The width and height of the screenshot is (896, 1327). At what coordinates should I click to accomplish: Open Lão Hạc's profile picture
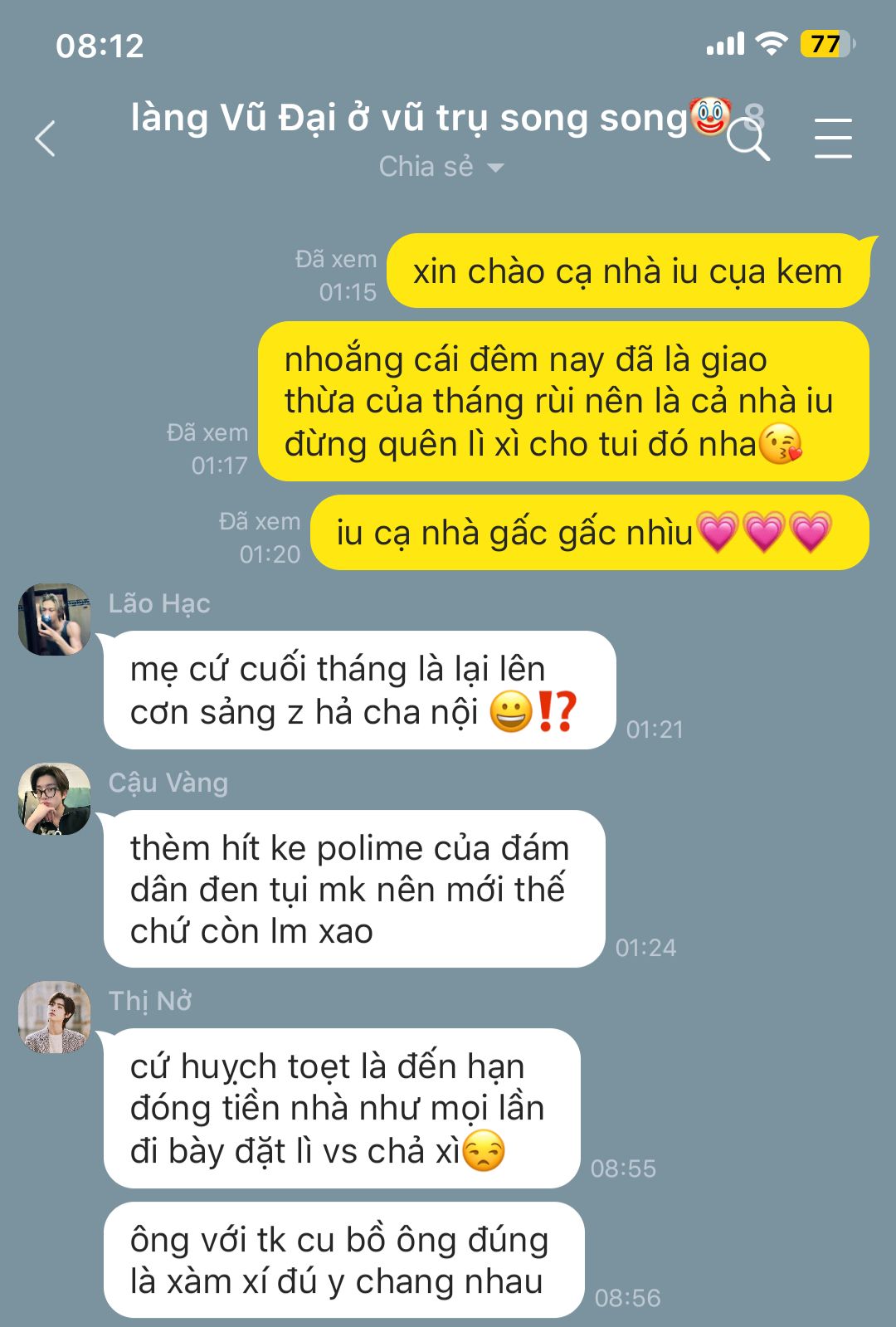click(55, 619)
